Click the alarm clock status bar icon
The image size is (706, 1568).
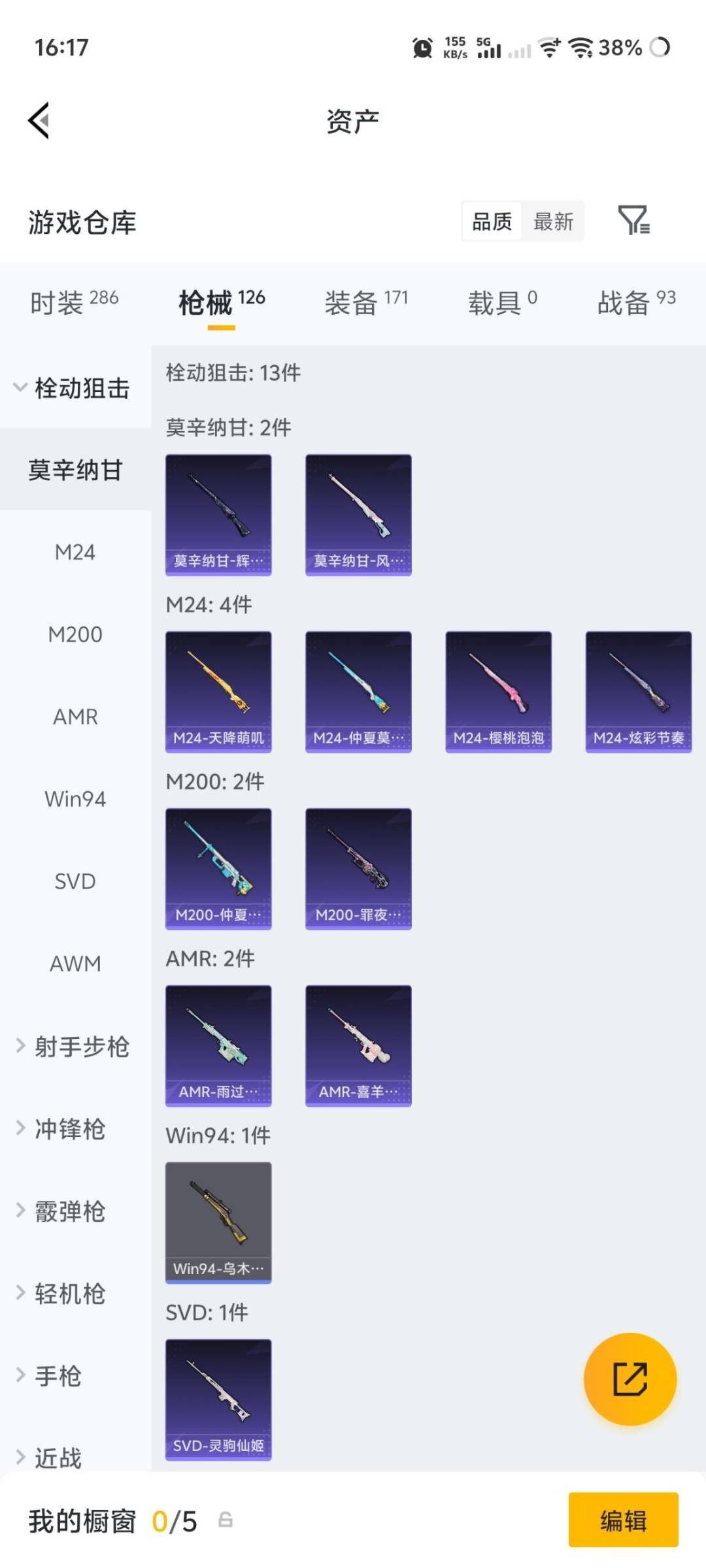[x=422, y=48]
